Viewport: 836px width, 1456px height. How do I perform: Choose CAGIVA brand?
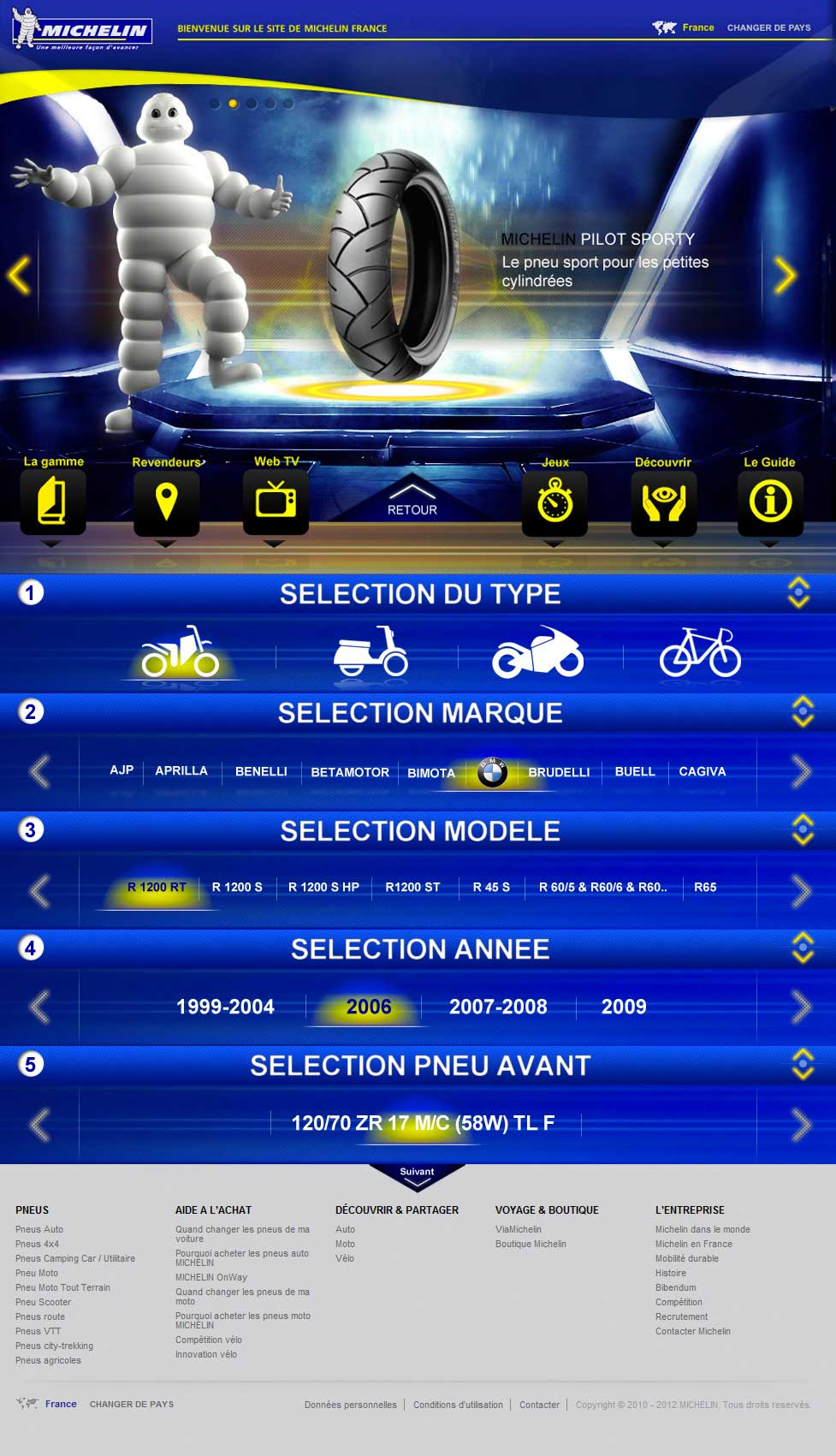tap(703, 771)
